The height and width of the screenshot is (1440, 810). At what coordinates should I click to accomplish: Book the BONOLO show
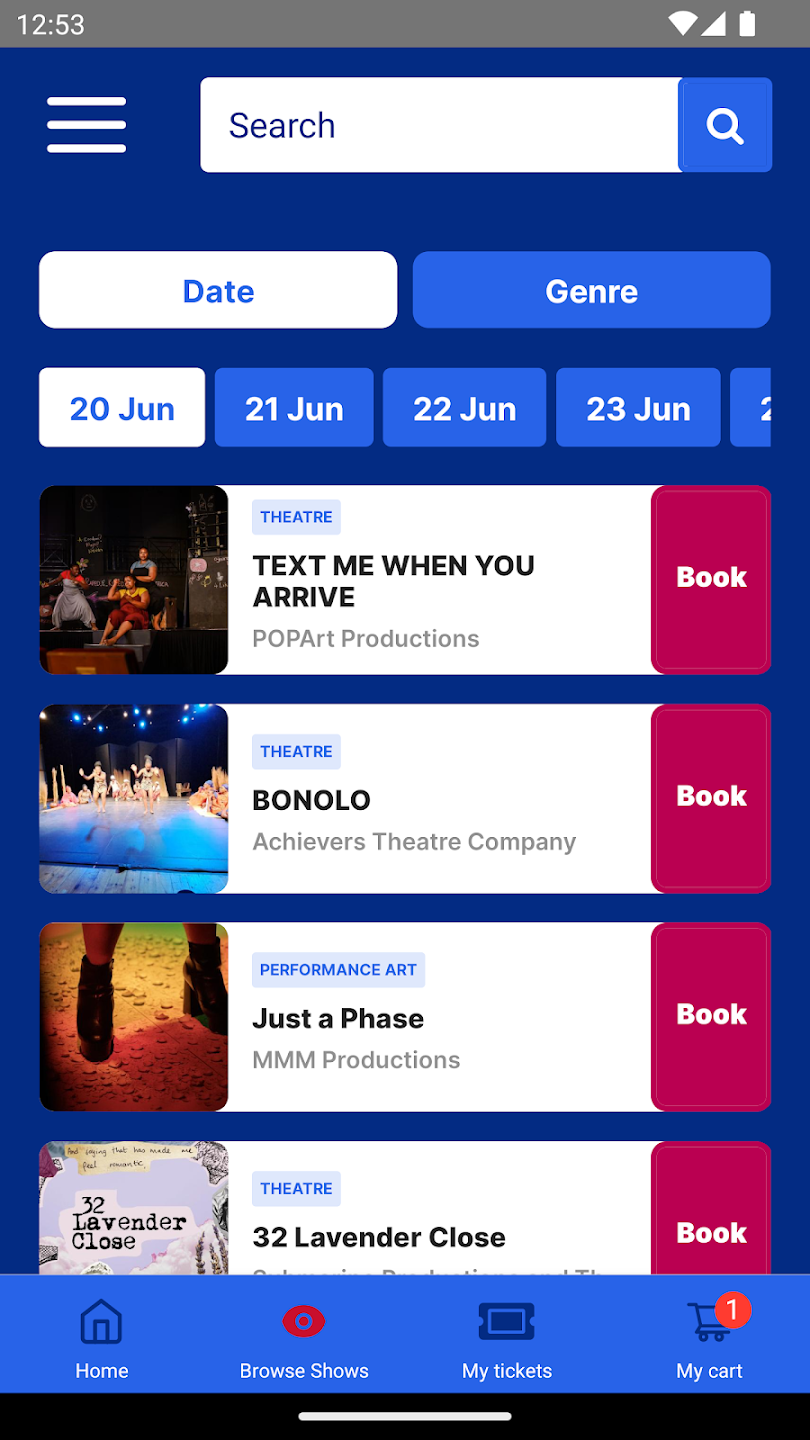click(711, 798)
